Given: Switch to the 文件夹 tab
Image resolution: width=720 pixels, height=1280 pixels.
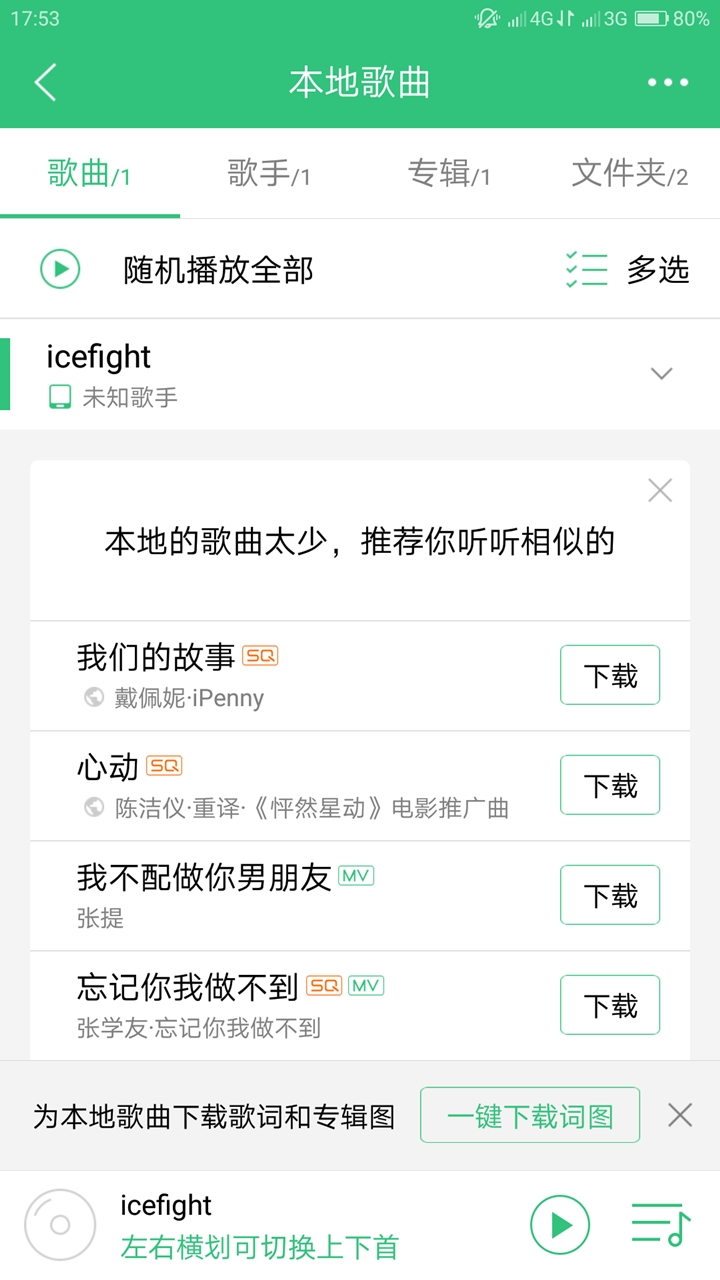Looking at the screenshot, I should coord(629,174).
